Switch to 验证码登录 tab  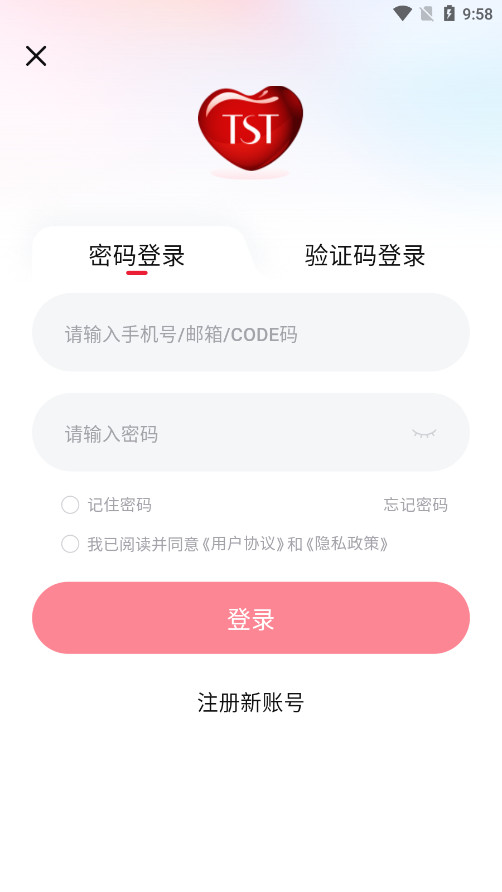point(365,255)
